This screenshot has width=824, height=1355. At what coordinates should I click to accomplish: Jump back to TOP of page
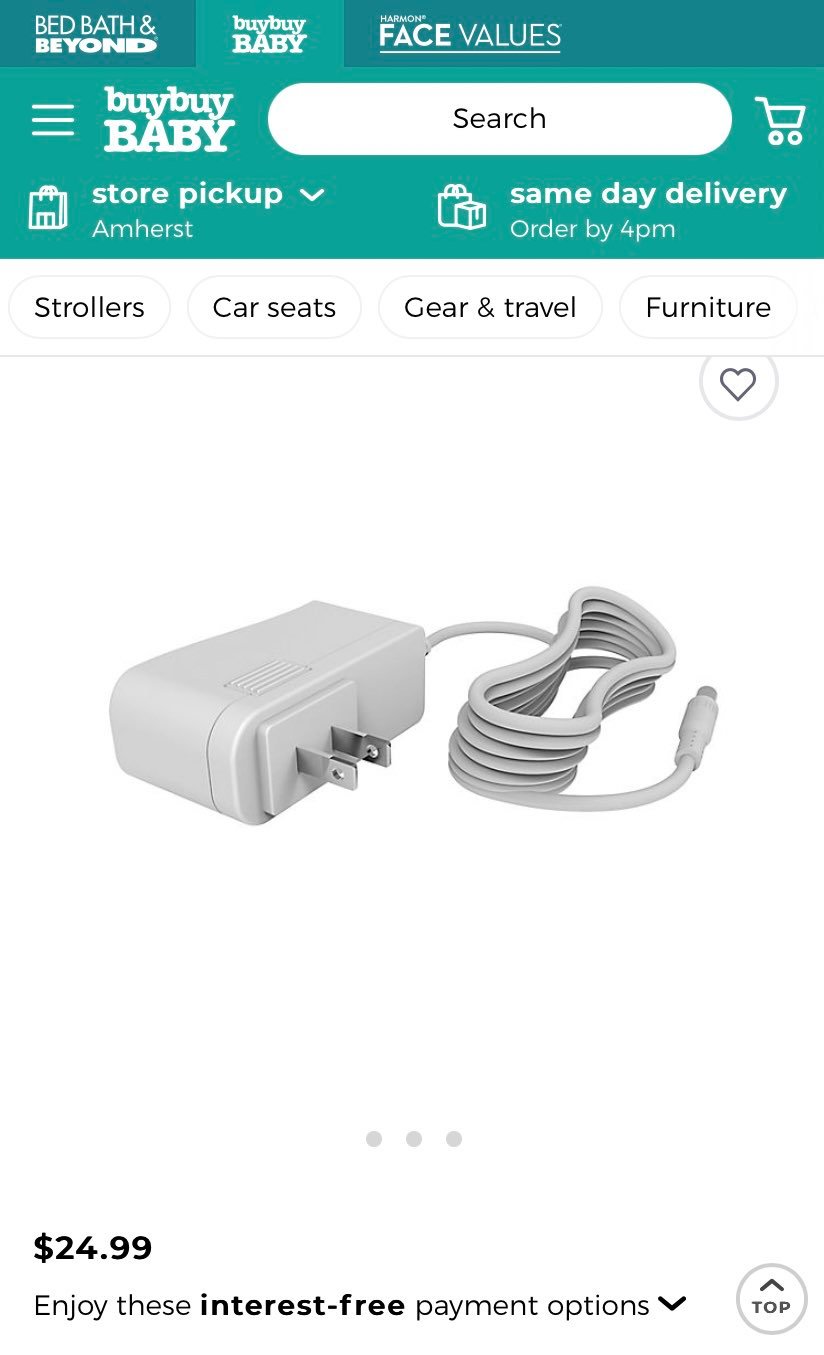coord(771,1299)
